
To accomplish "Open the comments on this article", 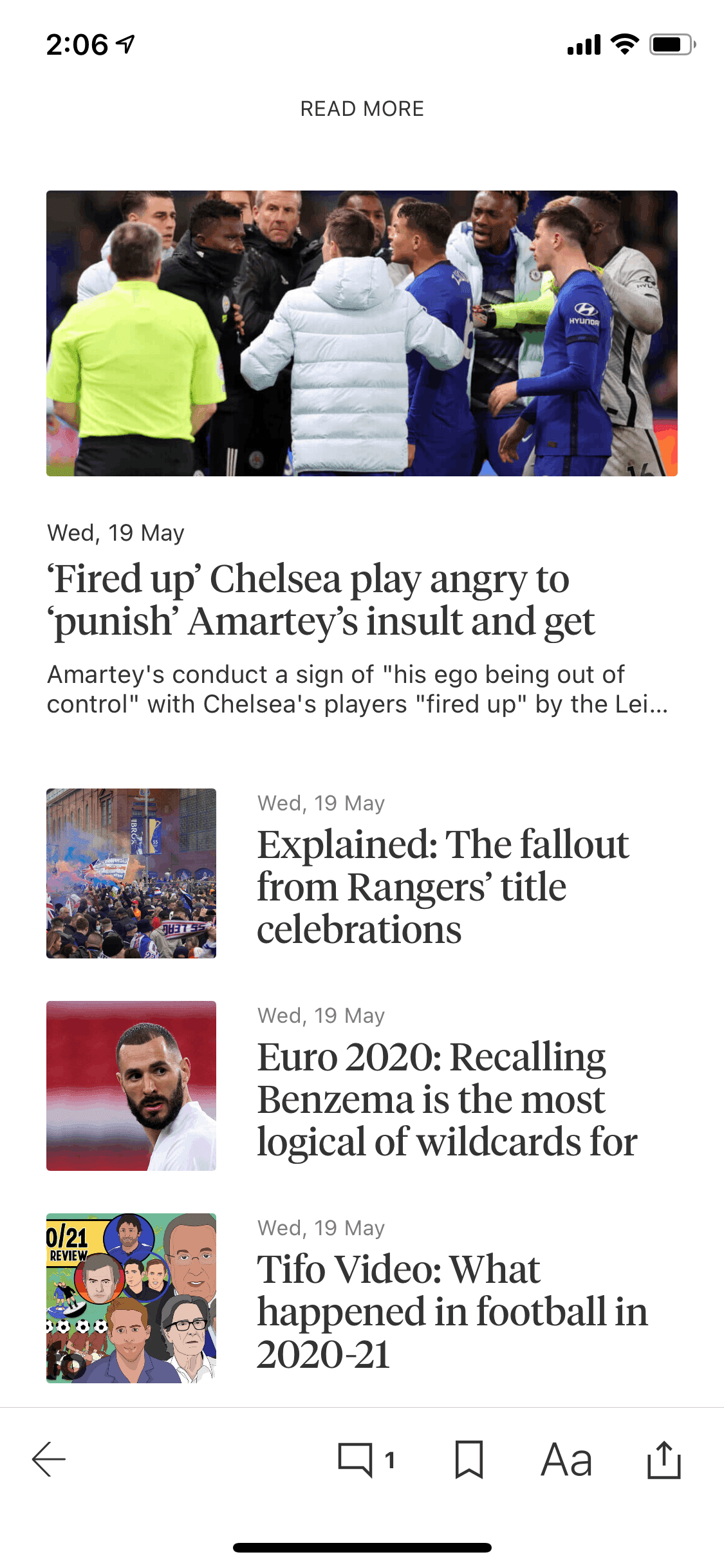I will click(365, 1459).
